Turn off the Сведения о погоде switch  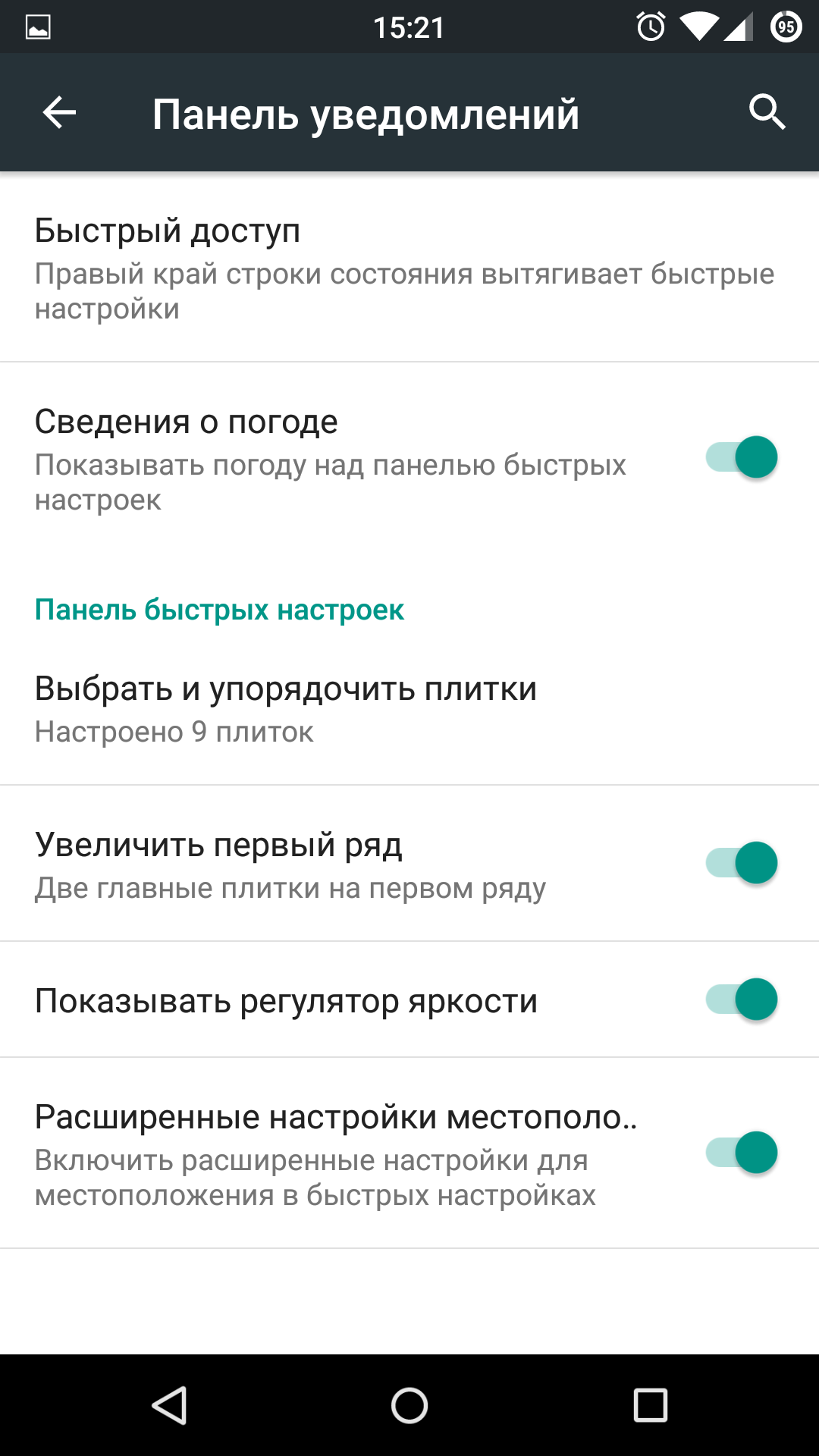pos(742,457)
